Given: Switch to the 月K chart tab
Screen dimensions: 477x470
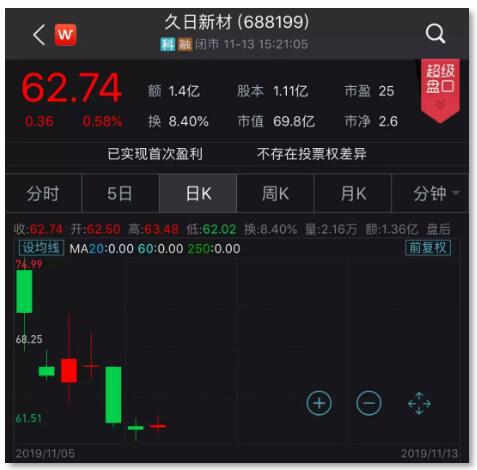Looking at the screenshot, I should point(353,193).
